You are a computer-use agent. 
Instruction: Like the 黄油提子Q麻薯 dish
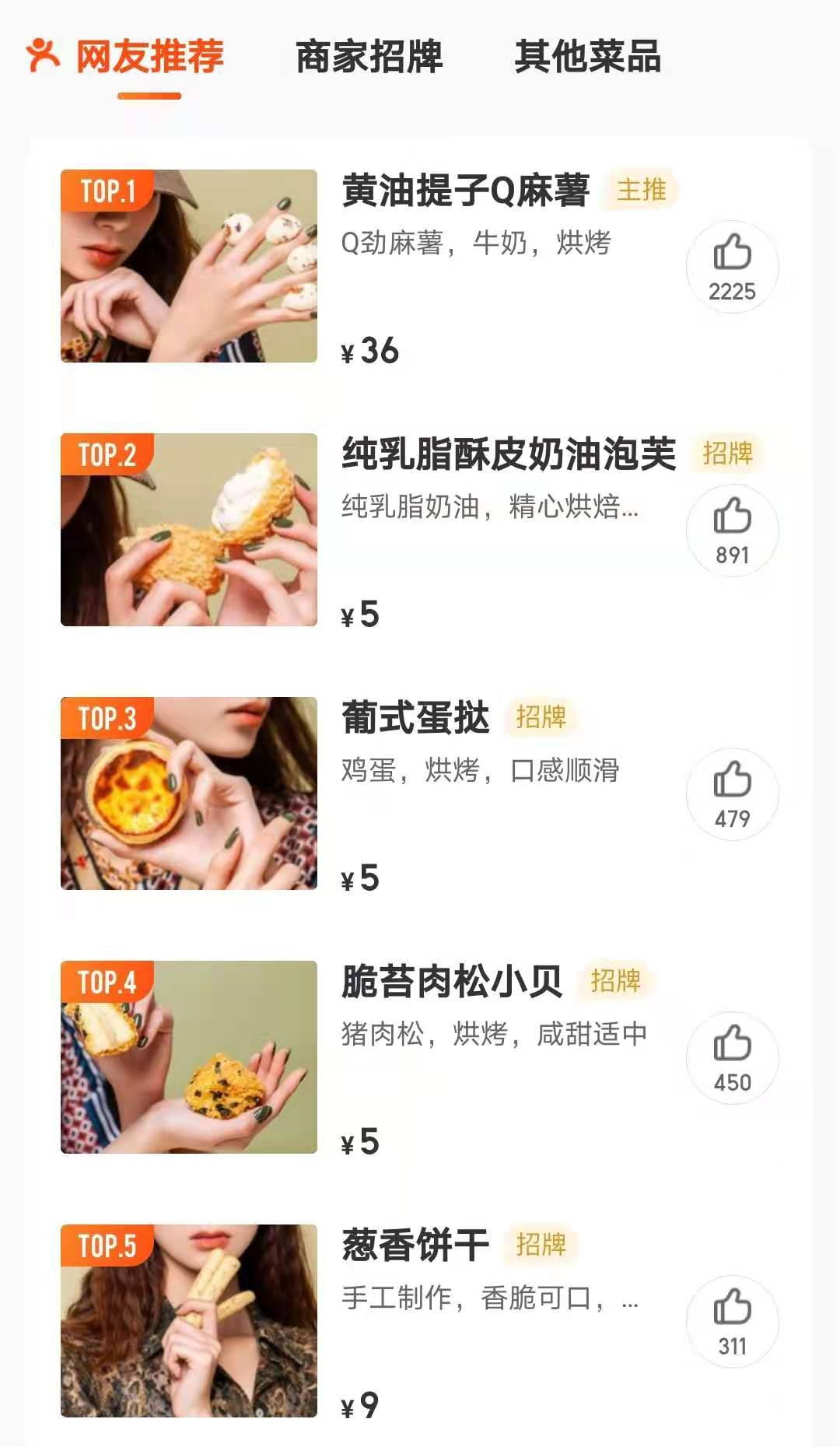[x=732, y=267]
